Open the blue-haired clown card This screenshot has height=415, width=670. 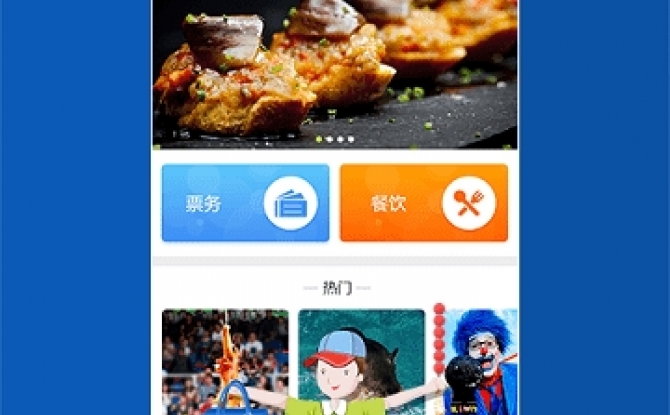[x=476, y=361]
